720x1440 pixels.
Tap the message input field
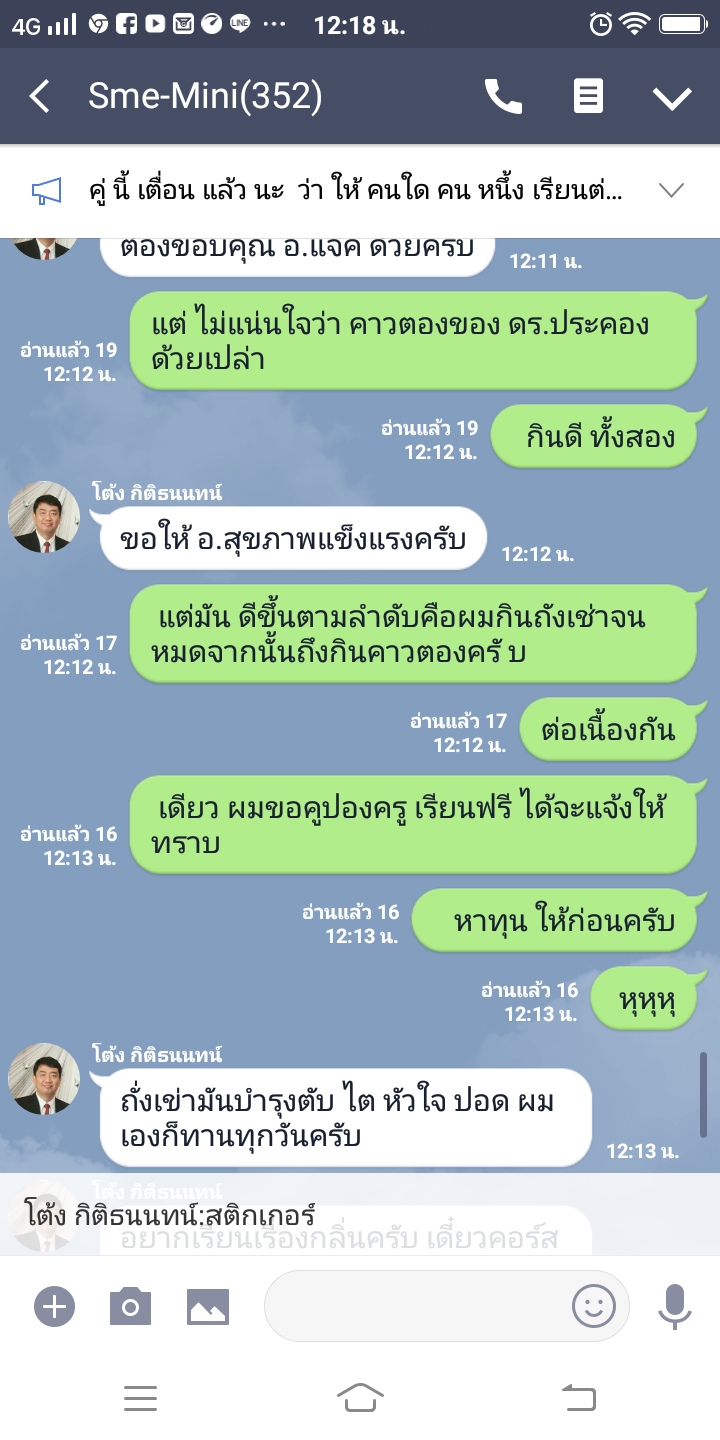pyautogui.click(x=415, y=1306)
